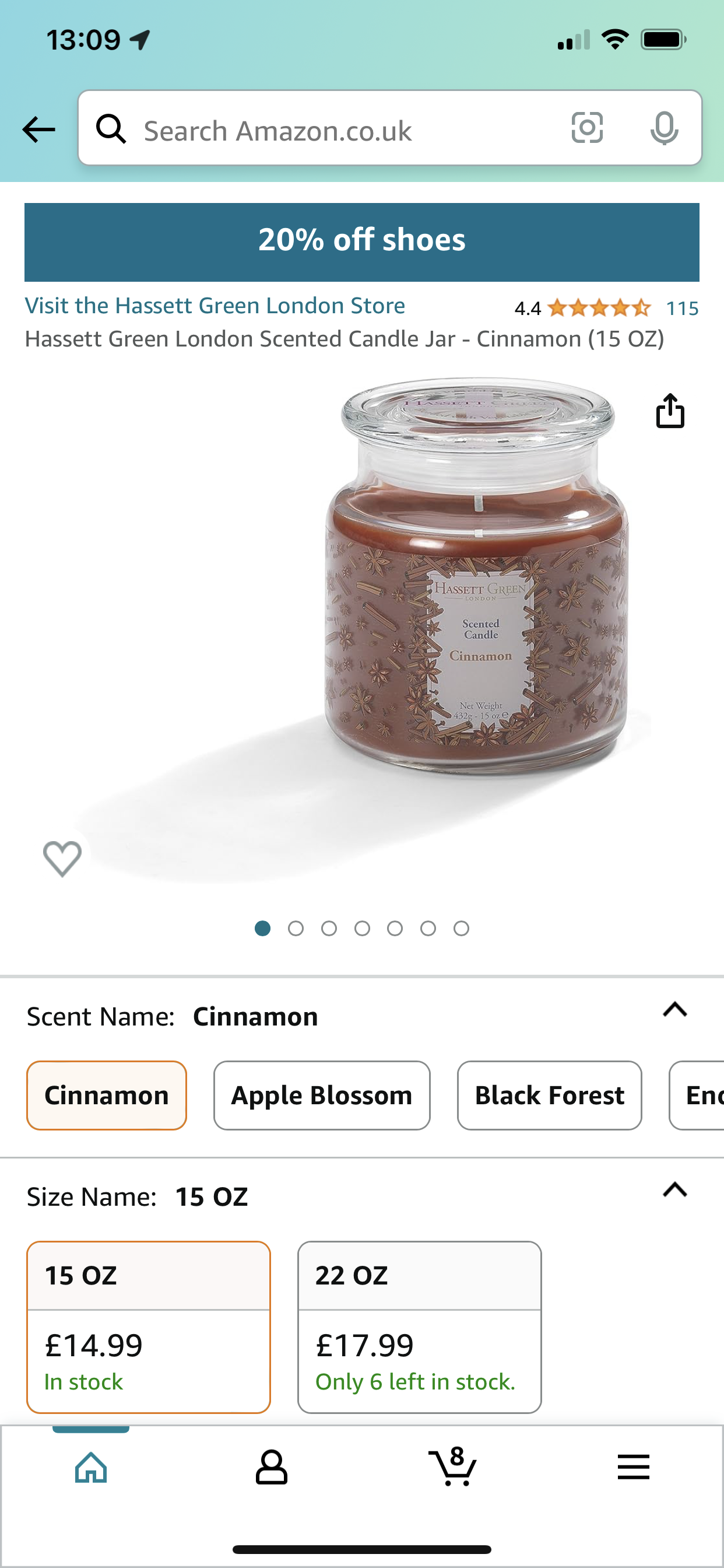
Task: Collapse the Scent Name section
Action: pyautogui.click(x=674, y=1010)
